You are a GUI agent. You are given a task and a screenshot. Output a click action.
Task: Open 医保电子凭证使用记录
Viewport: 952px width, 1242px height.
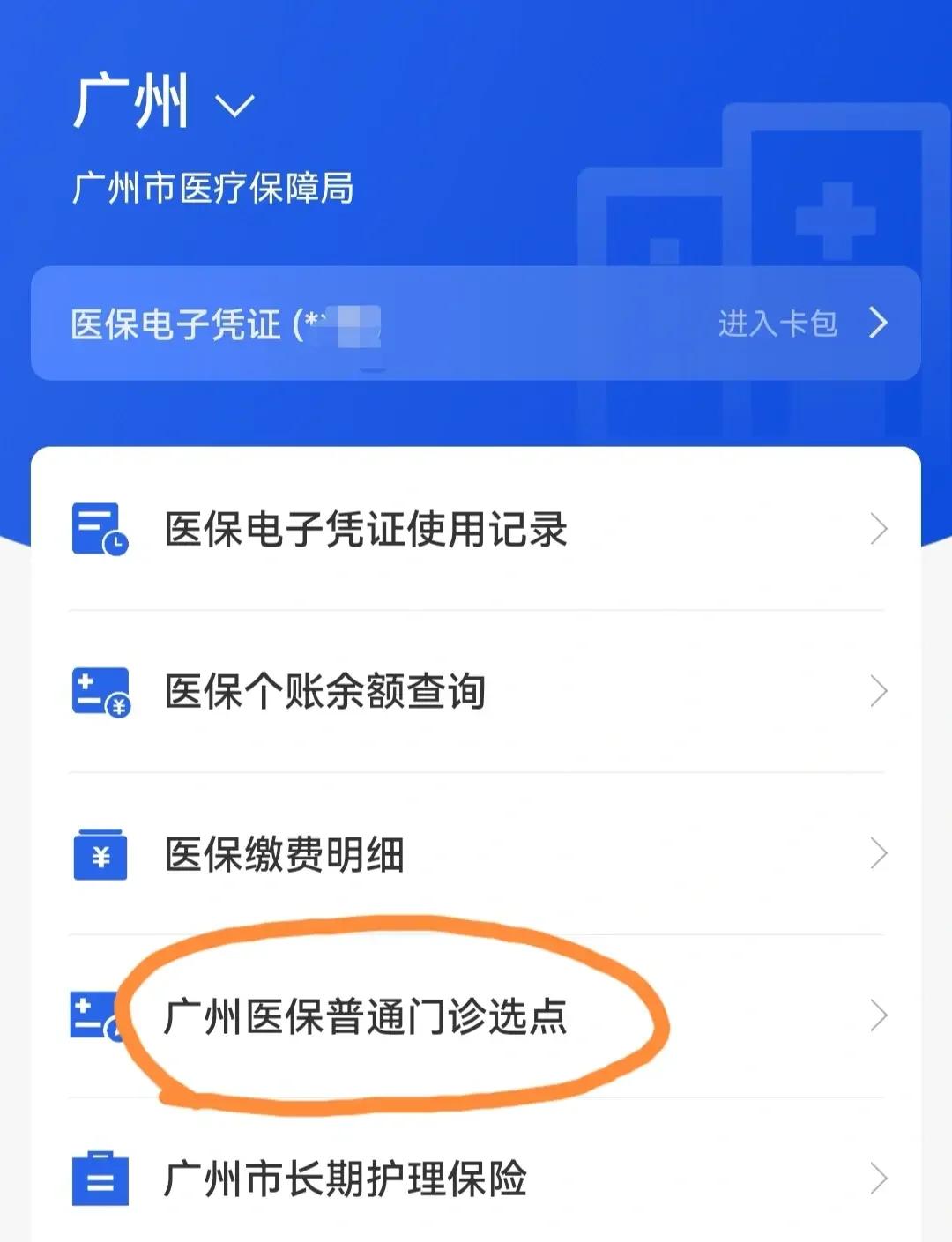[476, 529]
